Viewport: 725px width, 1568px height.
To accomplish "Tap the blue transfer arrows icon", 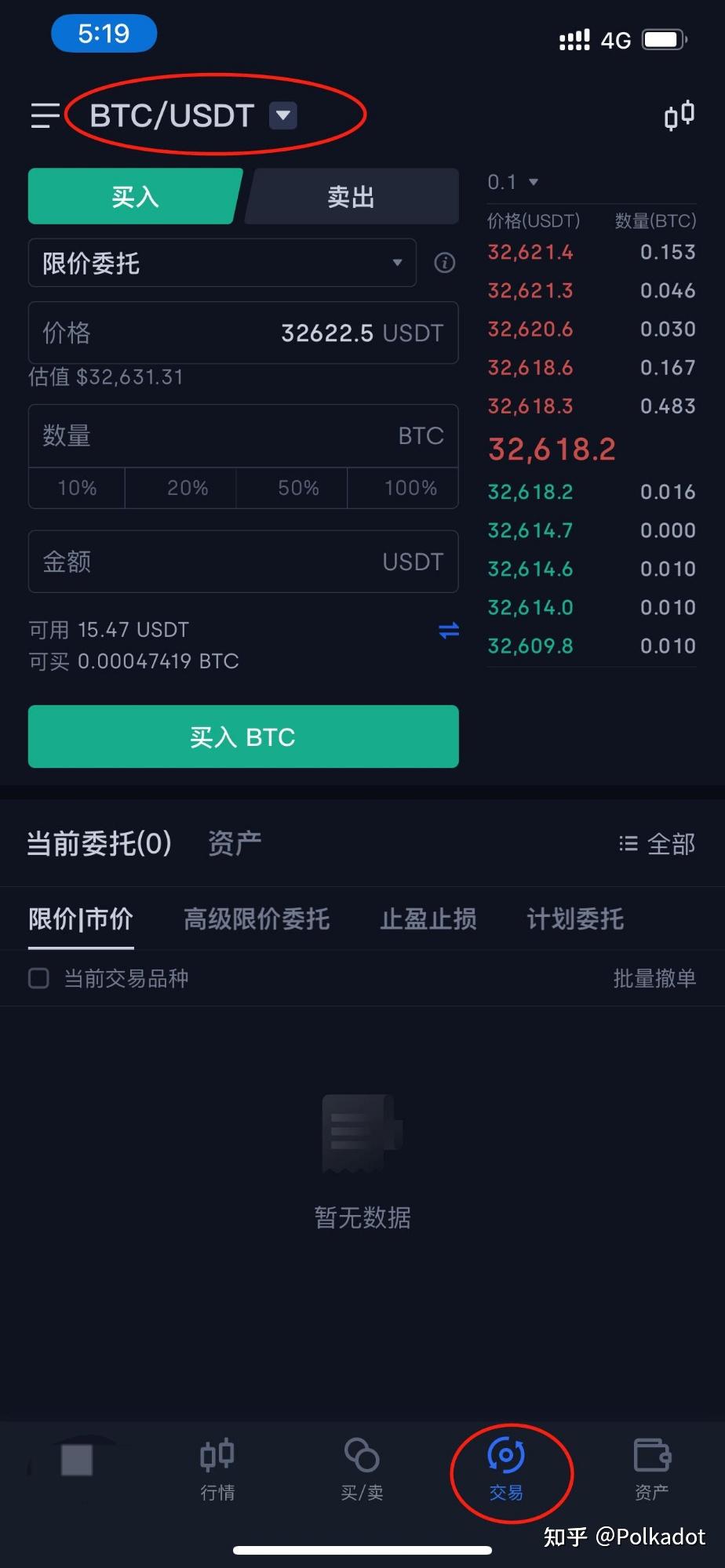I will (449, 630).
